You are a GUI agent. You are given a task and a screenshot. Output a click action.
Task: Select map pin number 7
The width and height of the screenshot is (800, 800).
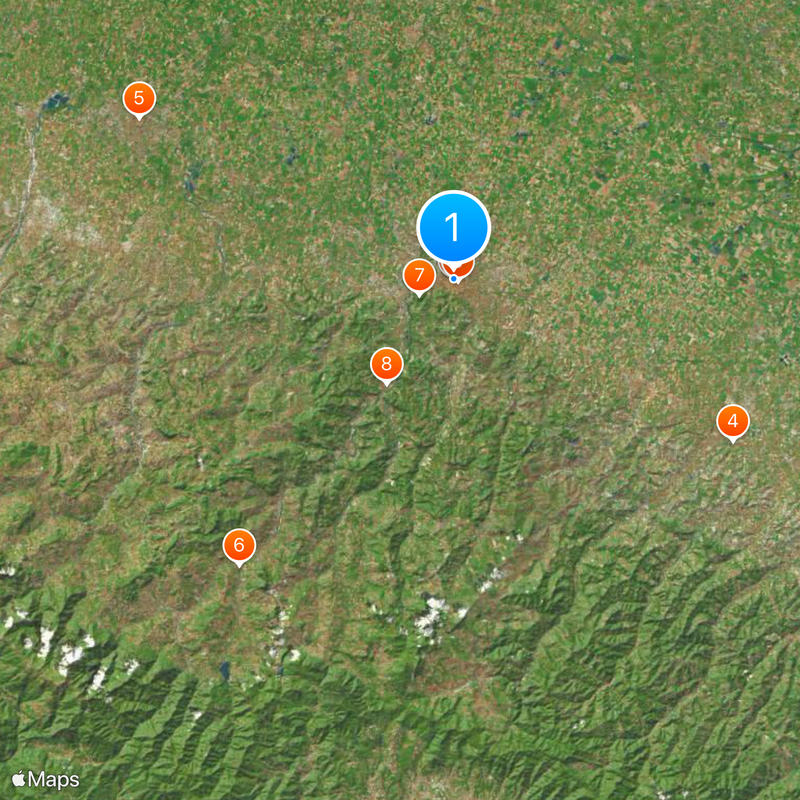coord(419,275)
